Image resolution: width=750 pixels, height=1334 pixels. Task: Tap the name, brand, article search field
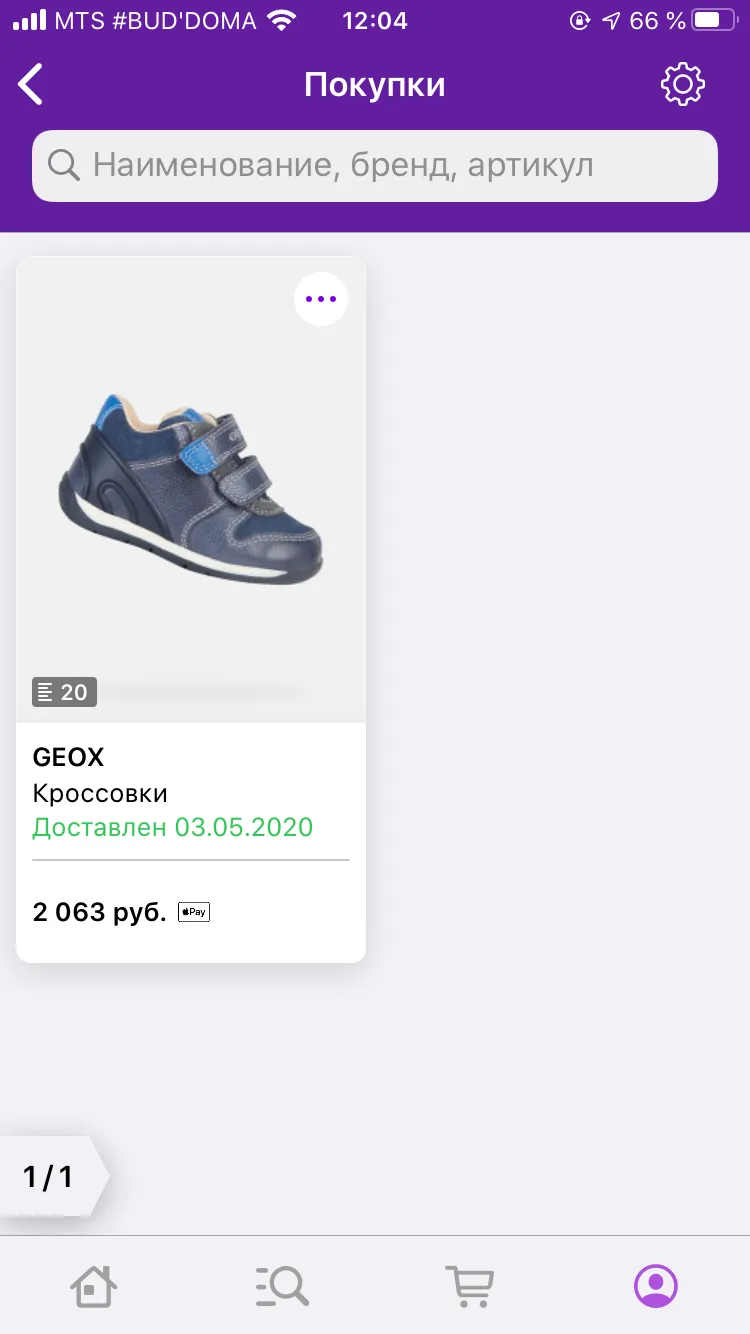(x=375, y=166)
